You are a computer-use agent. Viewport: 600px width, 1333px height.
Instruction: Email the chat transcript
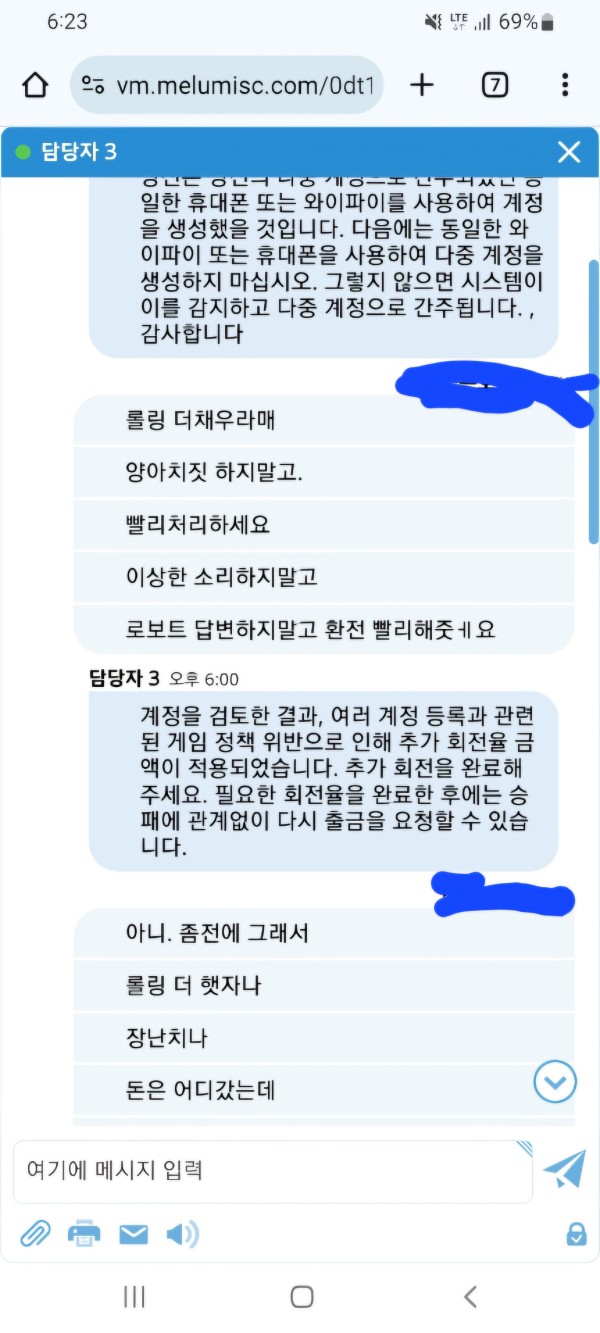[133, 1234]
